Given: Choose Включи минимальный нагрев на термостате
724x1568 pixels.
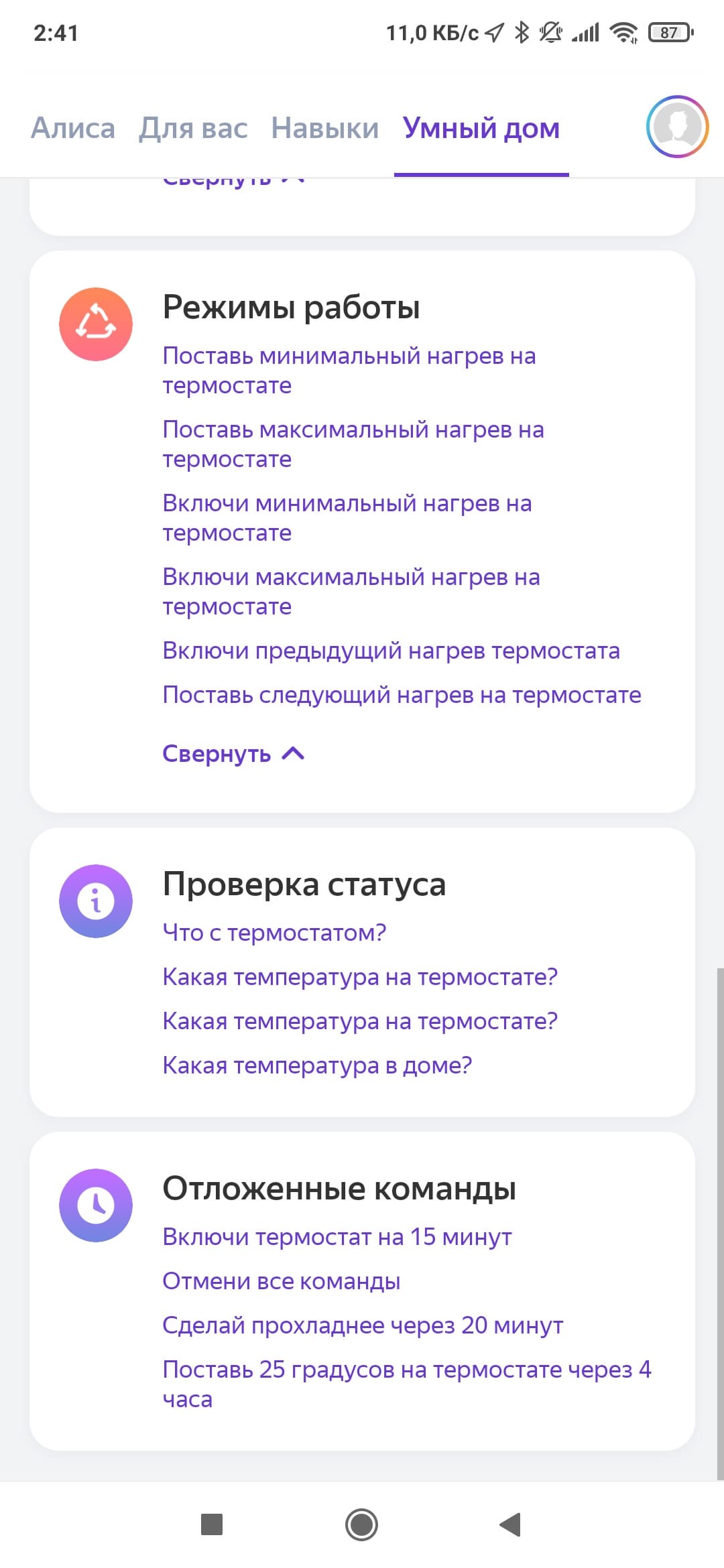Looking at the screenshot, I should 347,518.
